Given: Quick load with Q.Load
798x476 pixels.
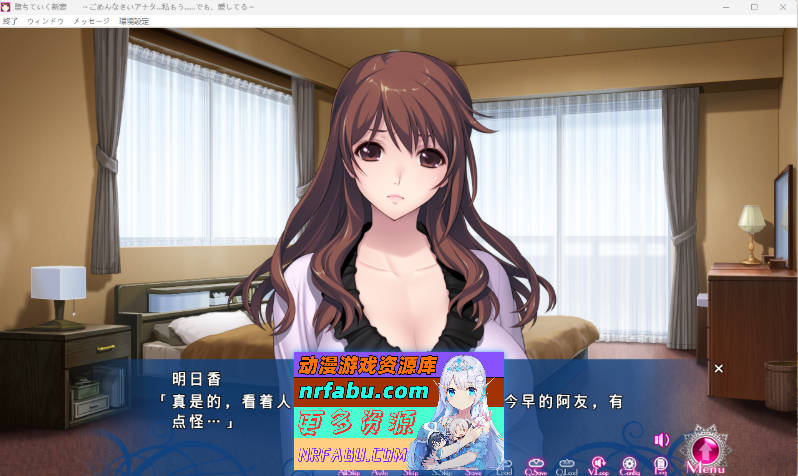Looking at the screenshot, I should pyautogui.click(x=567, y=466).
